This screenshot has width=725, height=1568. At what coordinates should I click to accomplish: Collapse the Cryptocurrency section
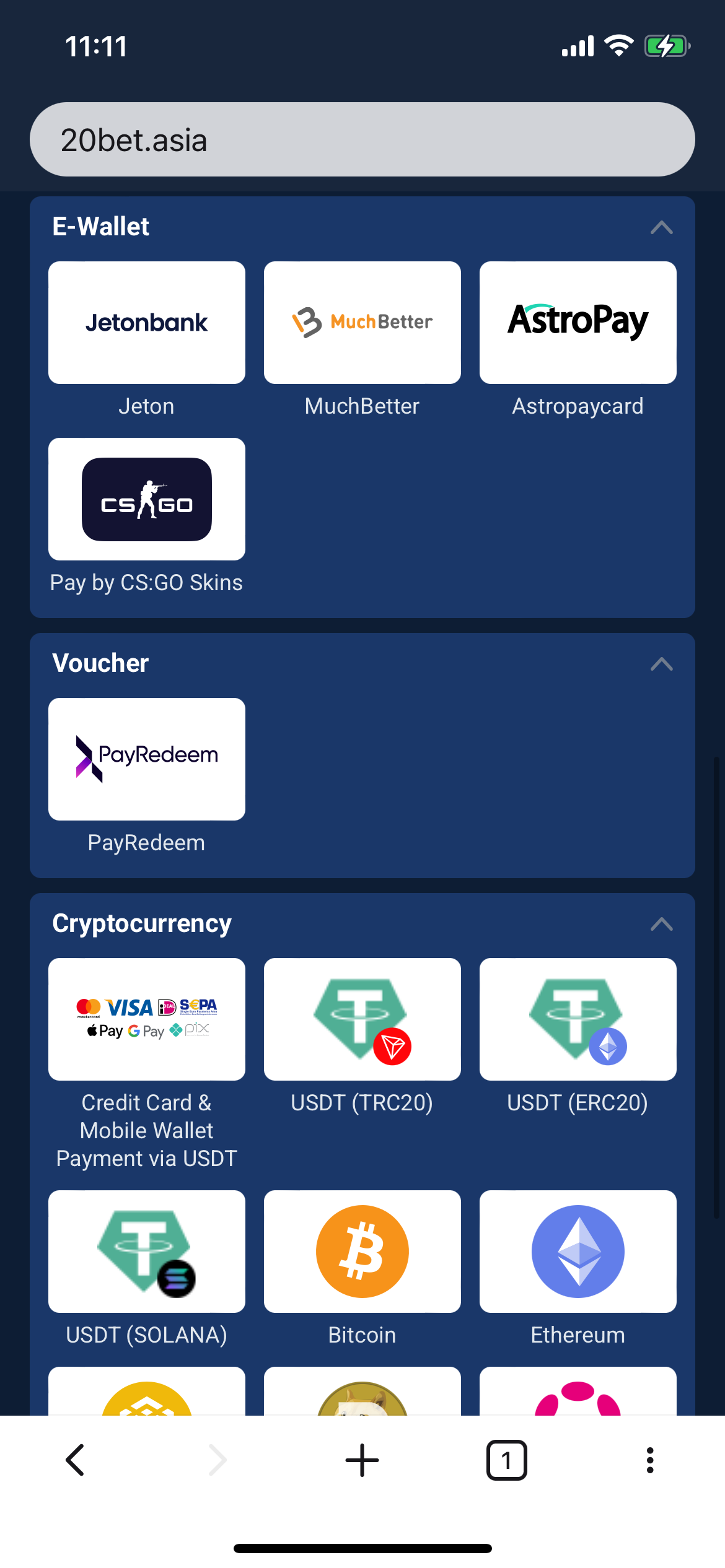(x=661, y=924)
